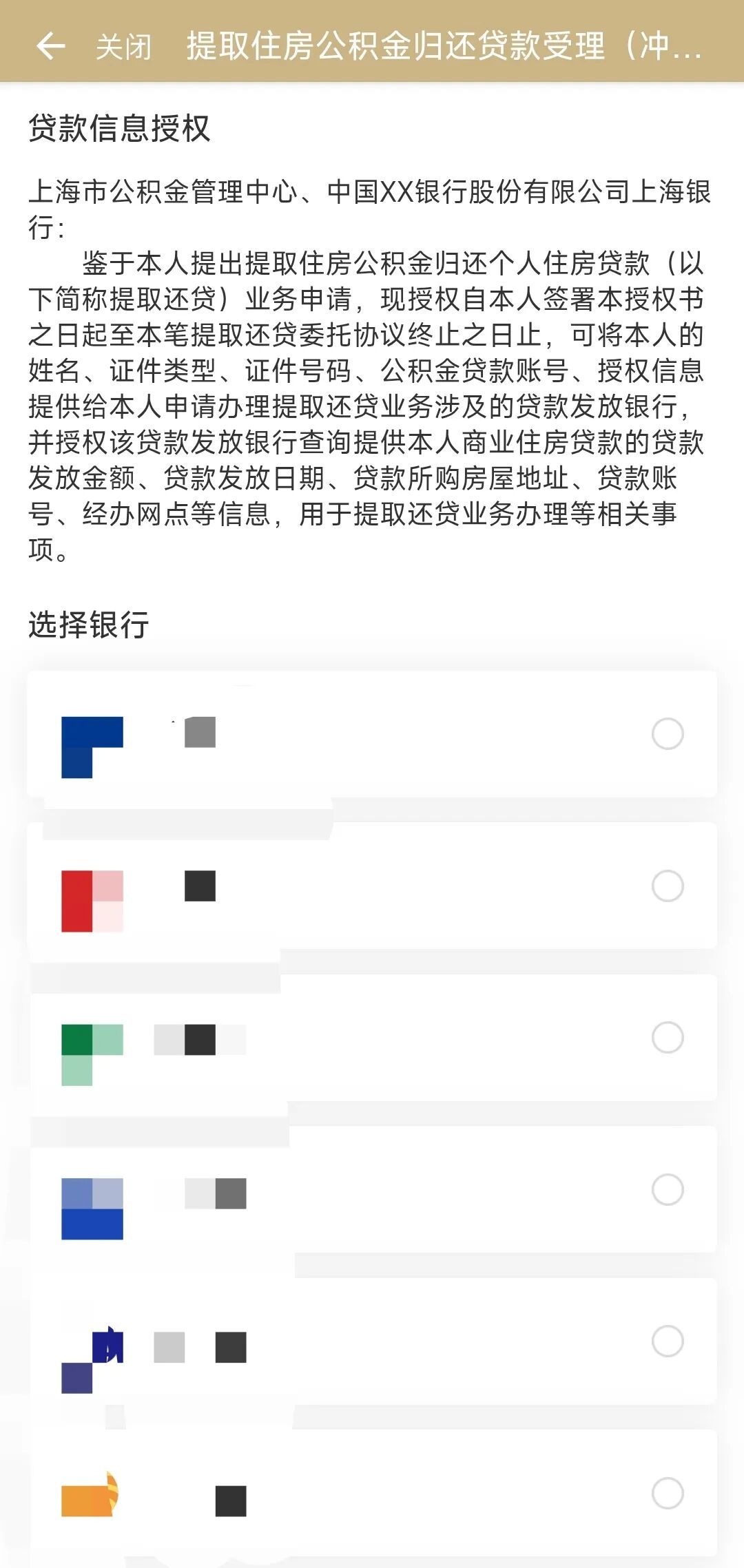
Task: Choose the bank with the red logo
Action: 667,886
